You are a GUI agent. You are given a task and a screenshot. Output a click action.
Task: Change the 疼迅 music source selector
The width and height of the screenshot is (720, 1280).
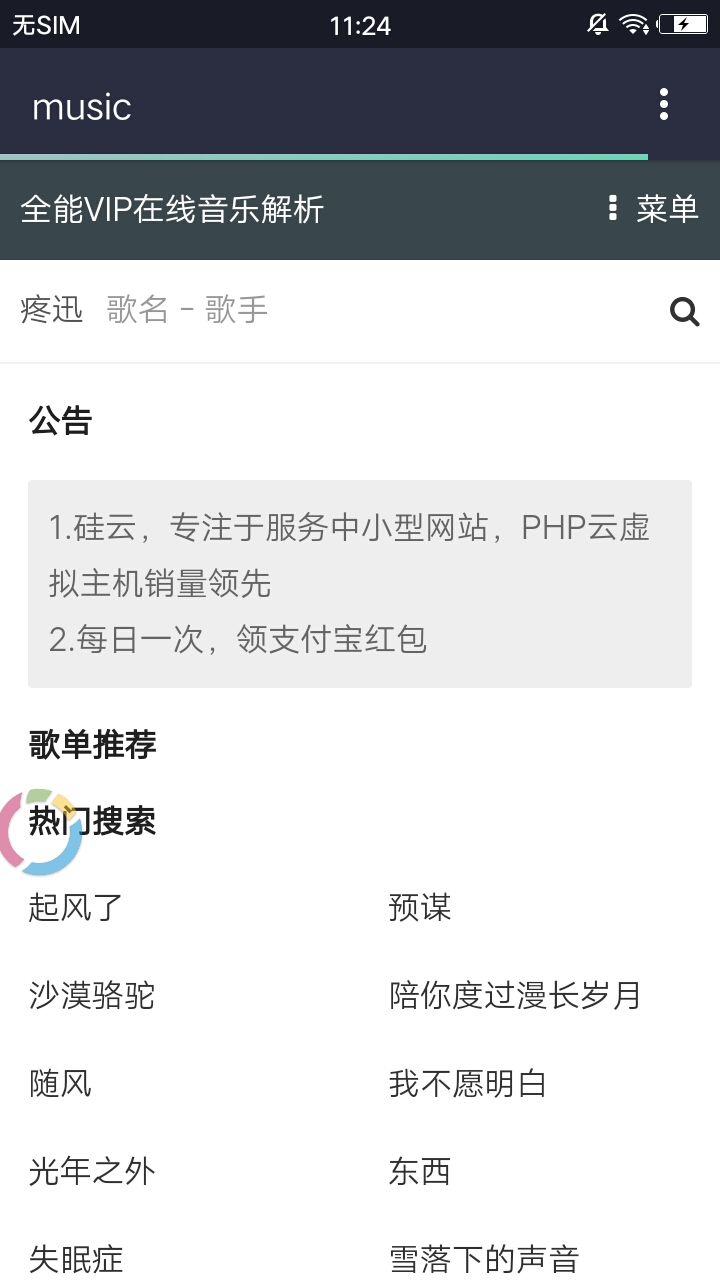tap(52, 310)
